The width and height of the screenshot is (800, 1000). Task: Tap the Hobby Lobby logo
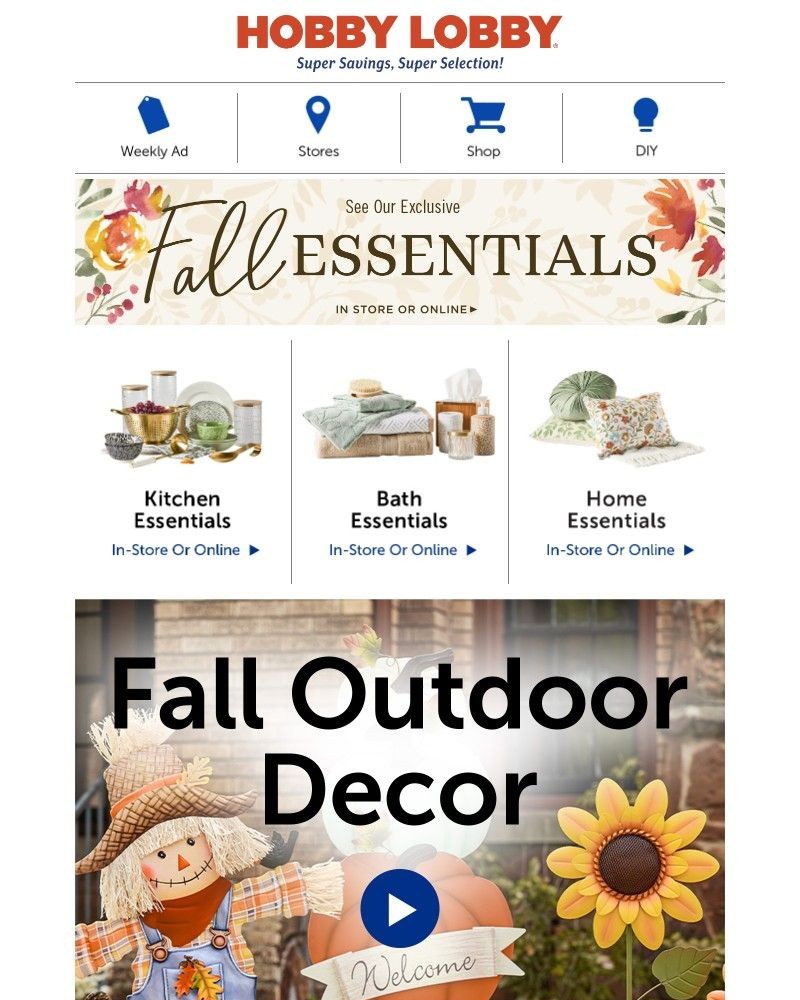point(399,33)
